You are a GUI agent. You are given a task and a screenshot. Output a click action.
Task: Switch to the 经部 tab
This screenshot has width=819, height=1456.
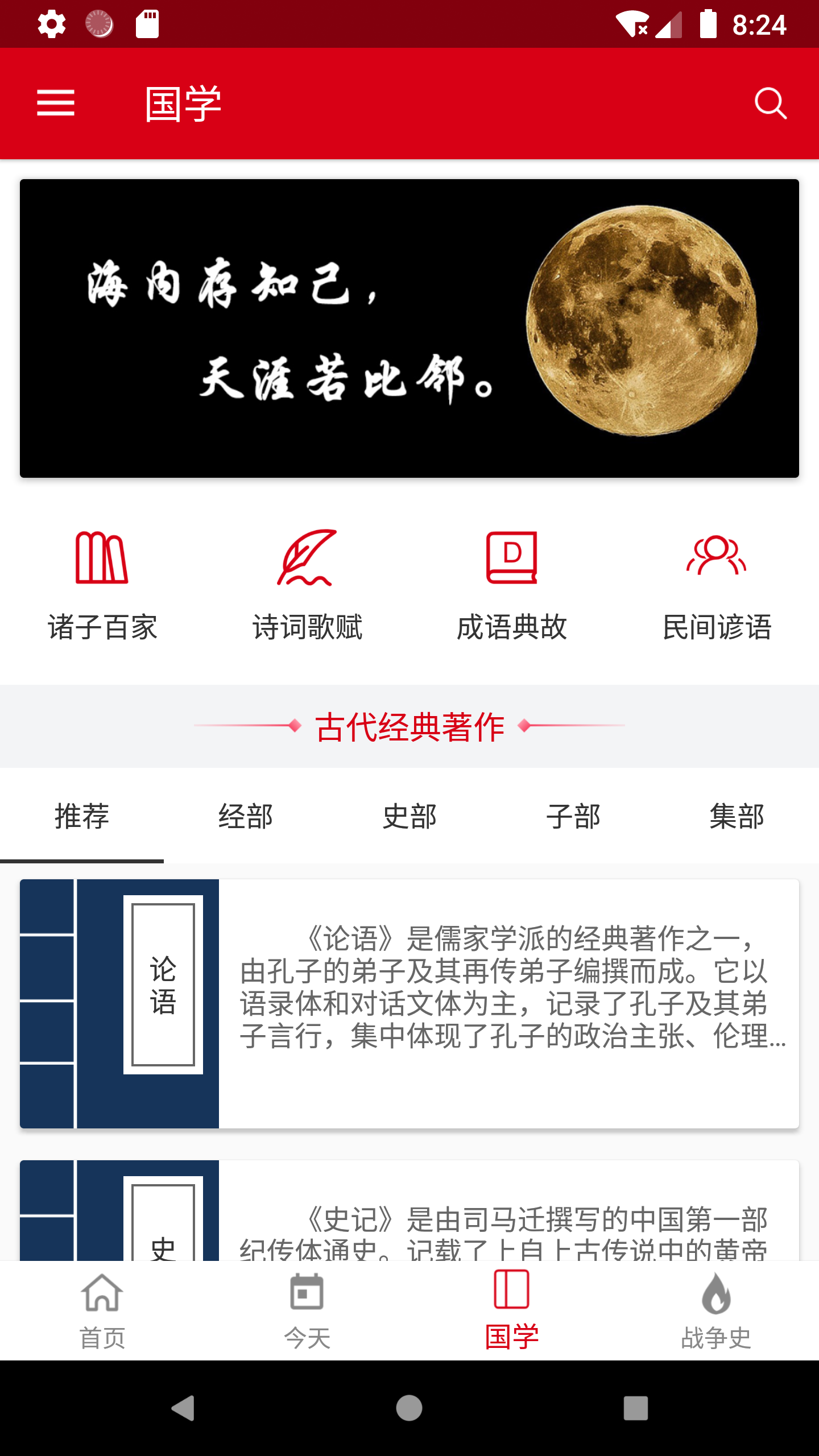tap(246, 817)
